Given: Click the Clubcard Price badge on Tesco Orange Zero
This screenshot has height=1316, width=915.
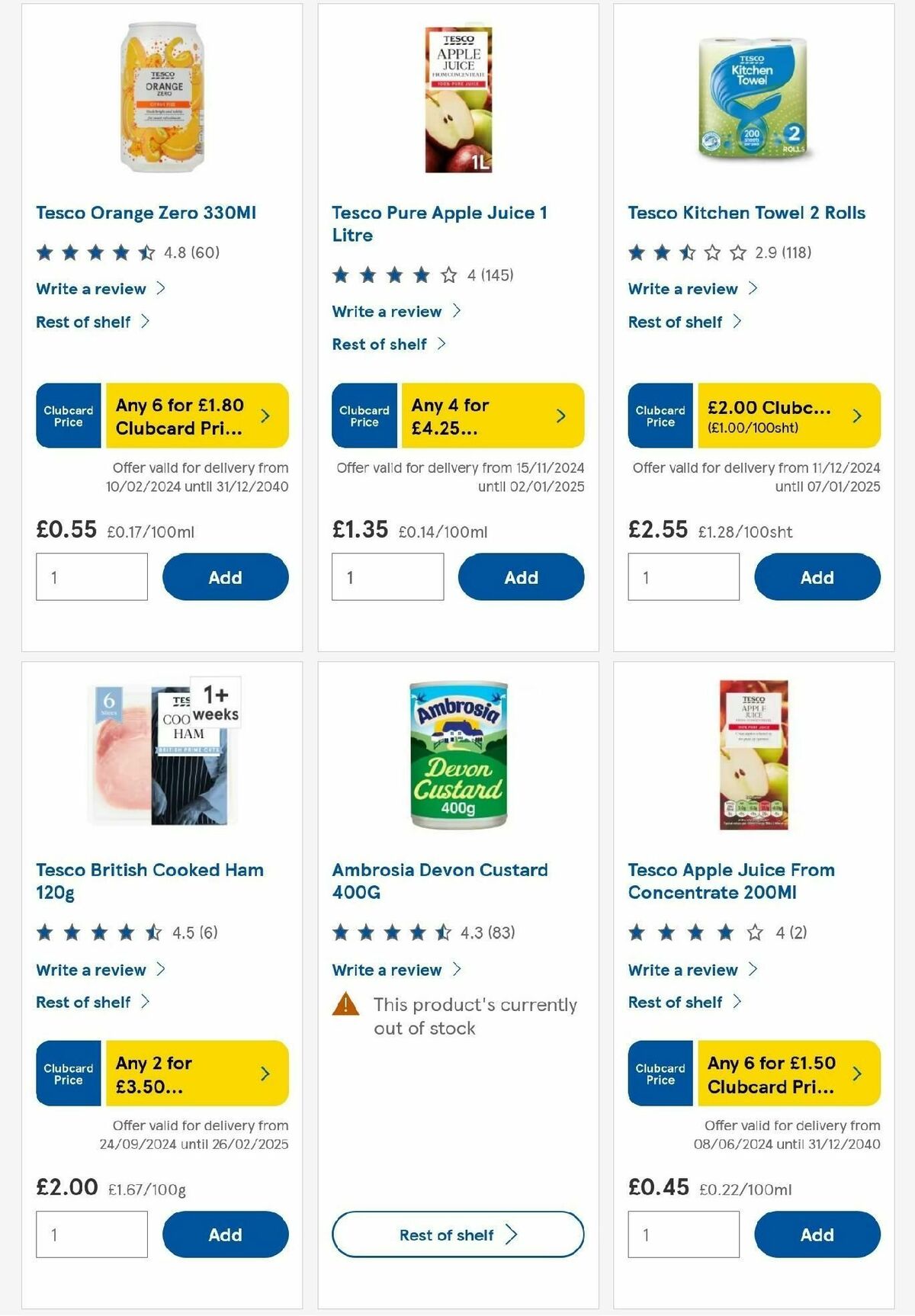Looking at the screenshot, I should coord(67,416).
